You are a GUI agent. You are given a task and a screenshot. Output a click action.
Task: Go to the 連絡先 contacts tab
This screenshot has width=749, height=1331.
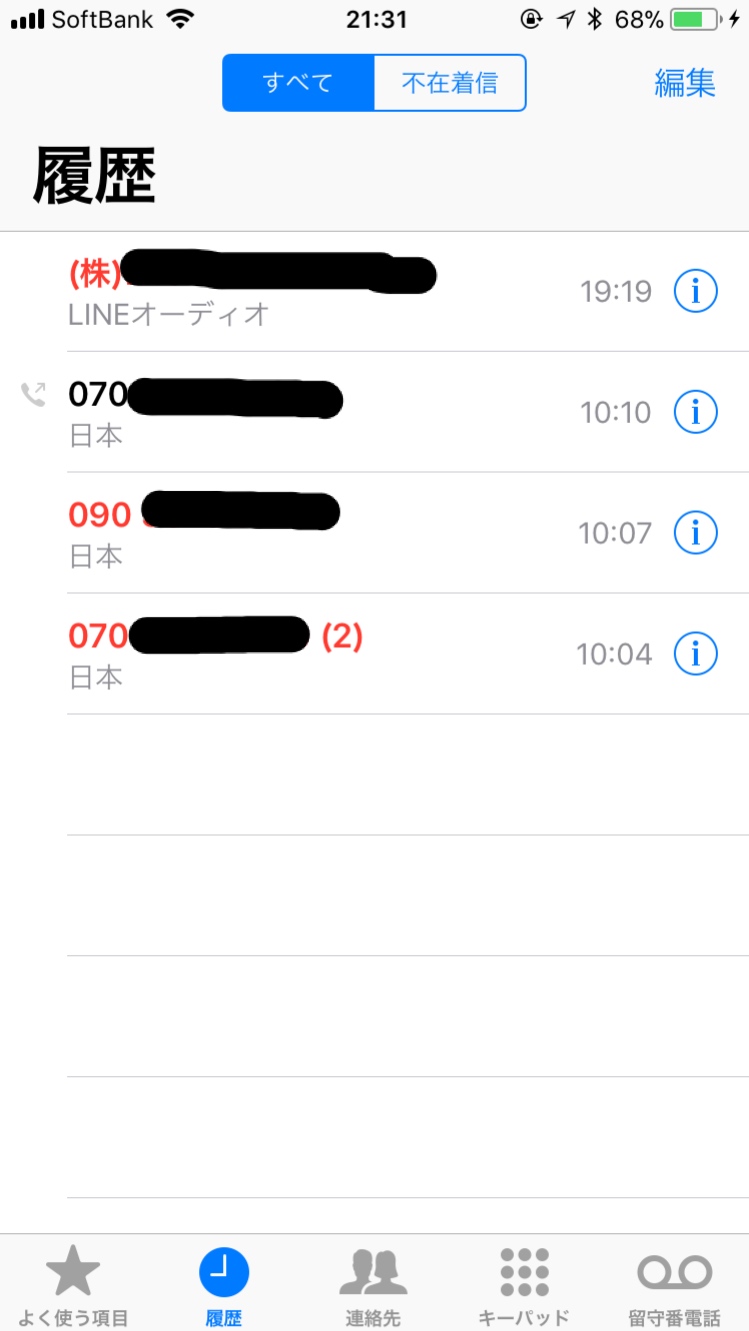(373, 1285)
